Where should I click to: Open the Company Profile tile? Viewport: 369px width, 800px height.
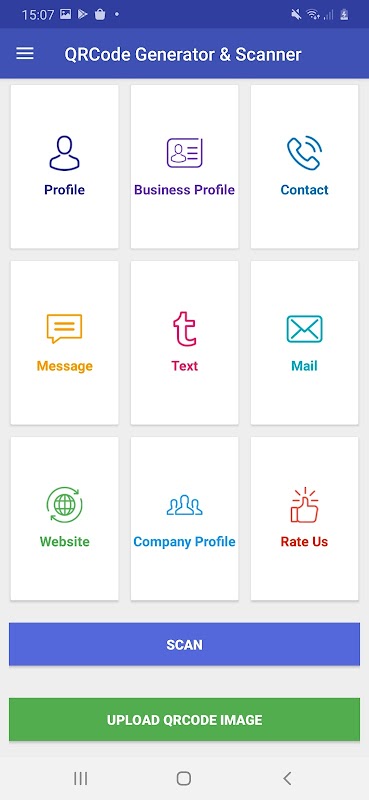[184, 518]
